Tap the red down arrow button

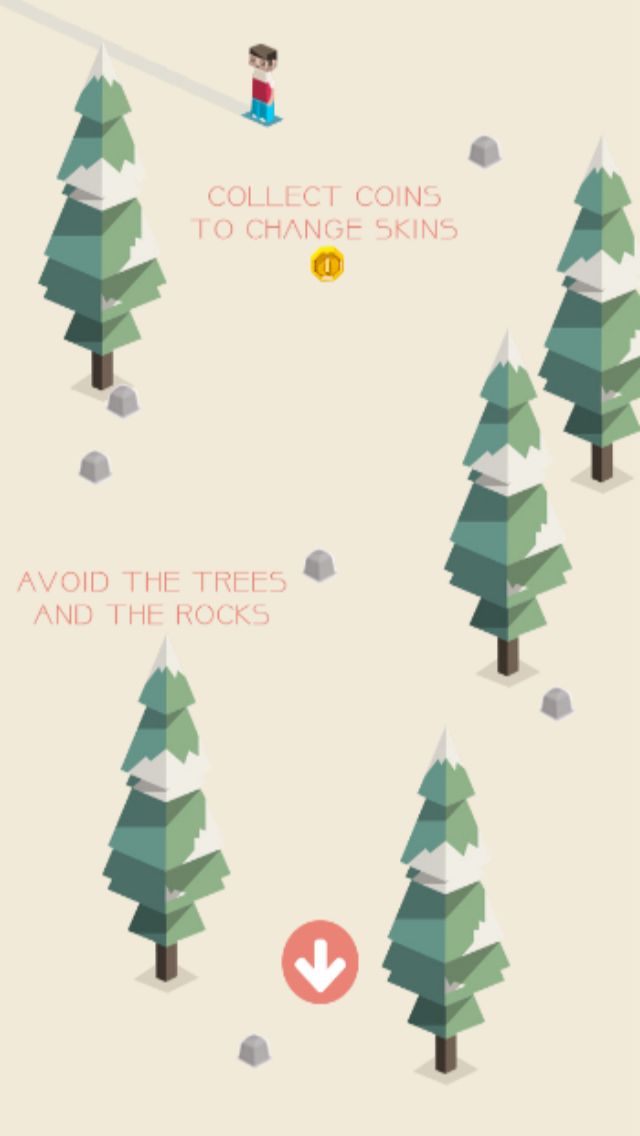320,962
